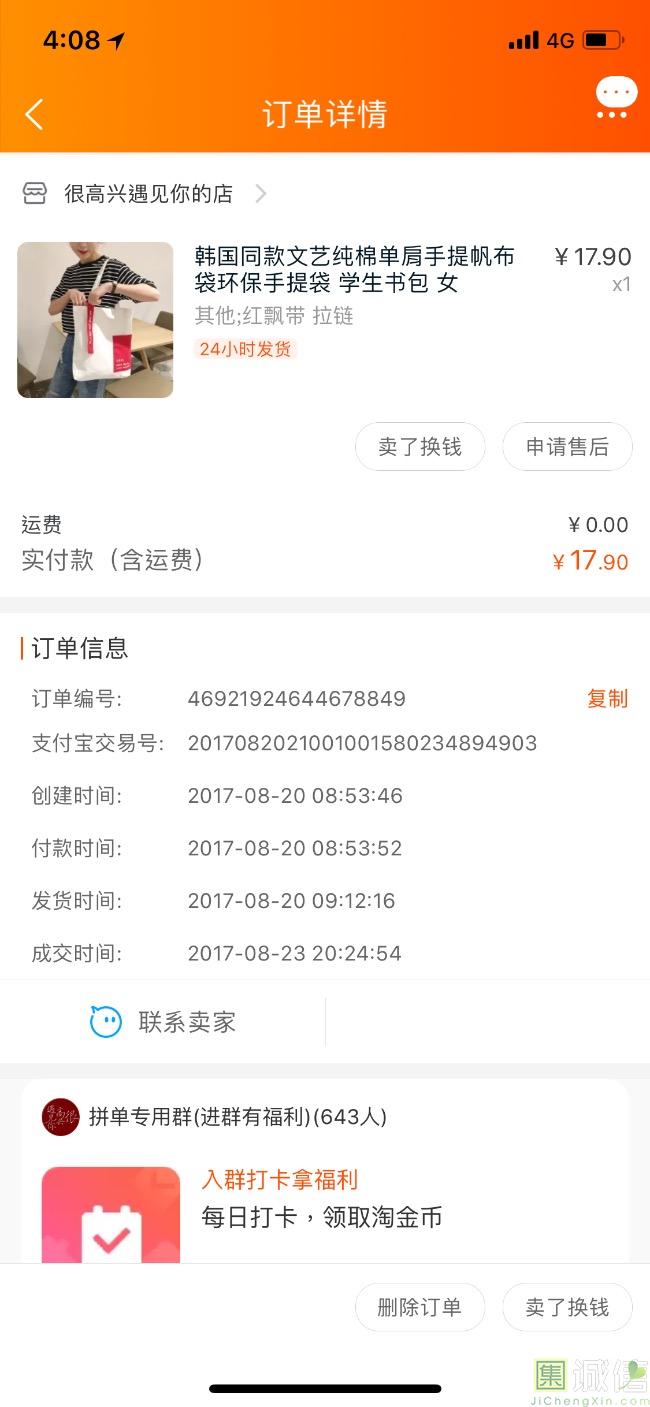Tap the 申请售后 button

(x=567, y=447)
